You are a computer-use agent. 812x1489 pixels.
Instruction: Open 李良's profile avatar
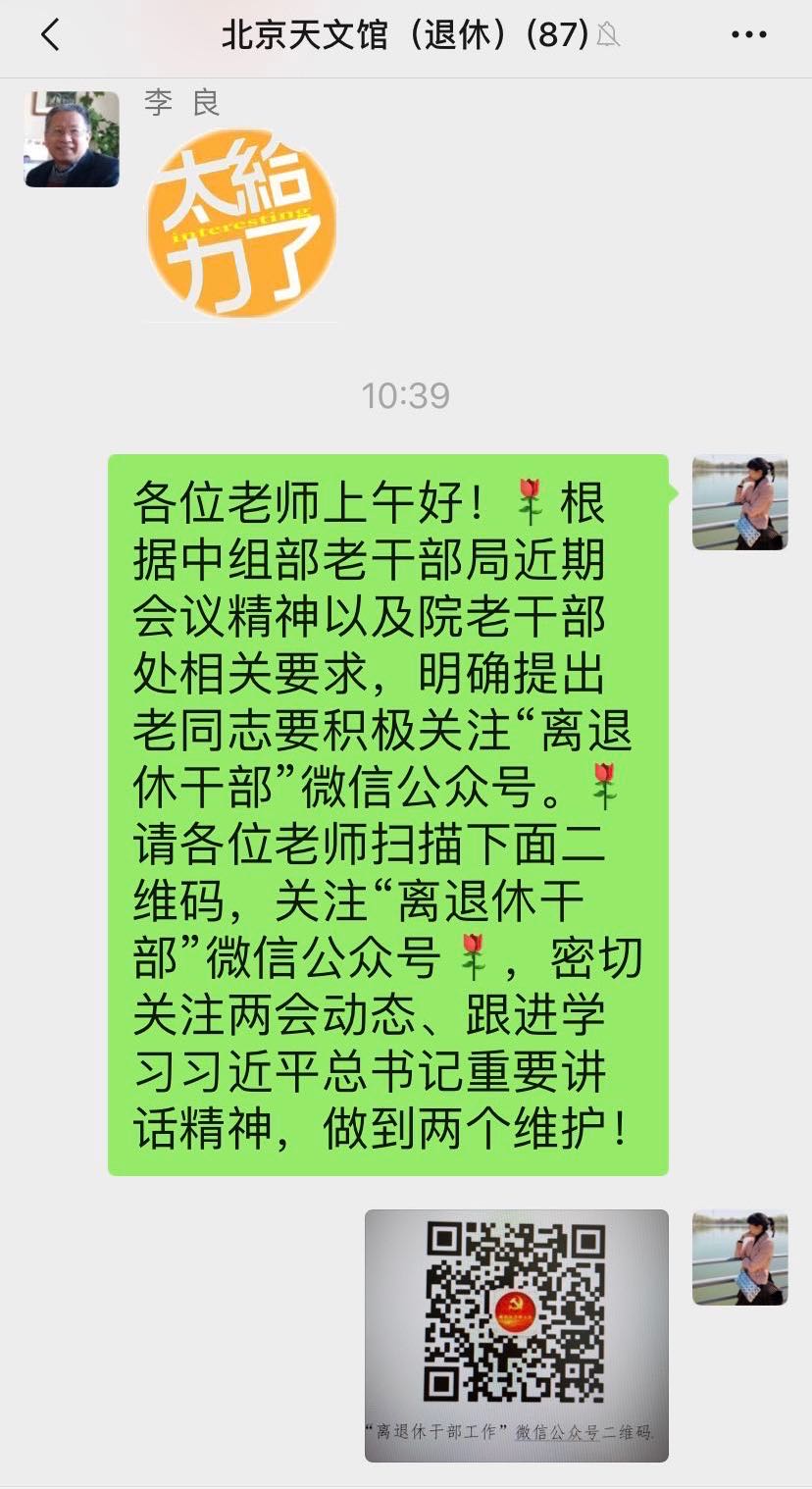[72, 139]
